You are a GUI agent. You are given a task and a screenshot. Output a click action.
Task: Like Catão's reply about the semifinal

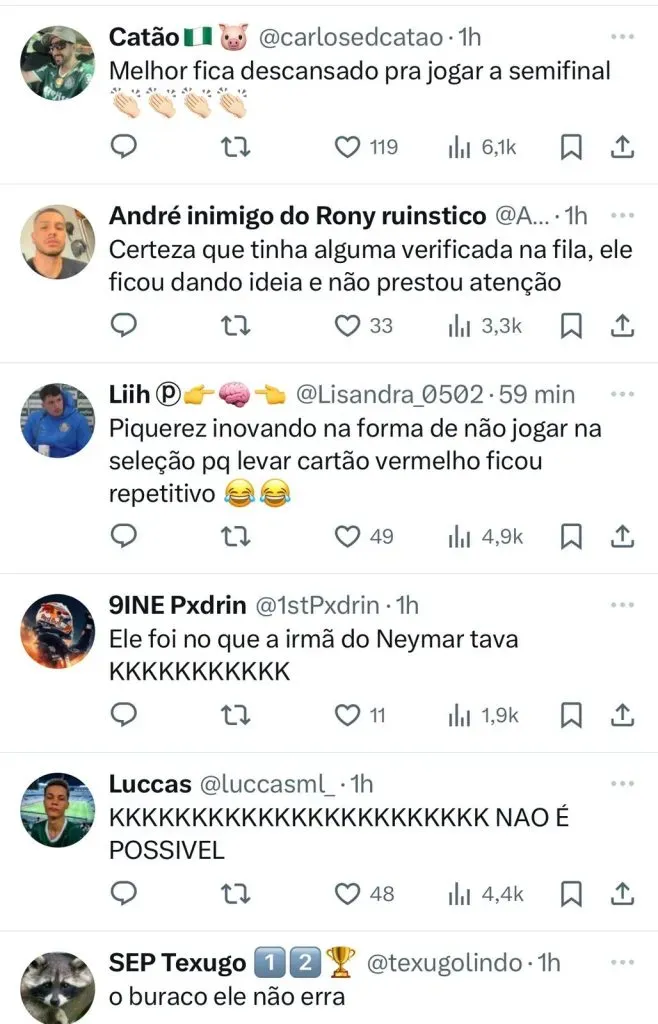click(x=347, y=147)
